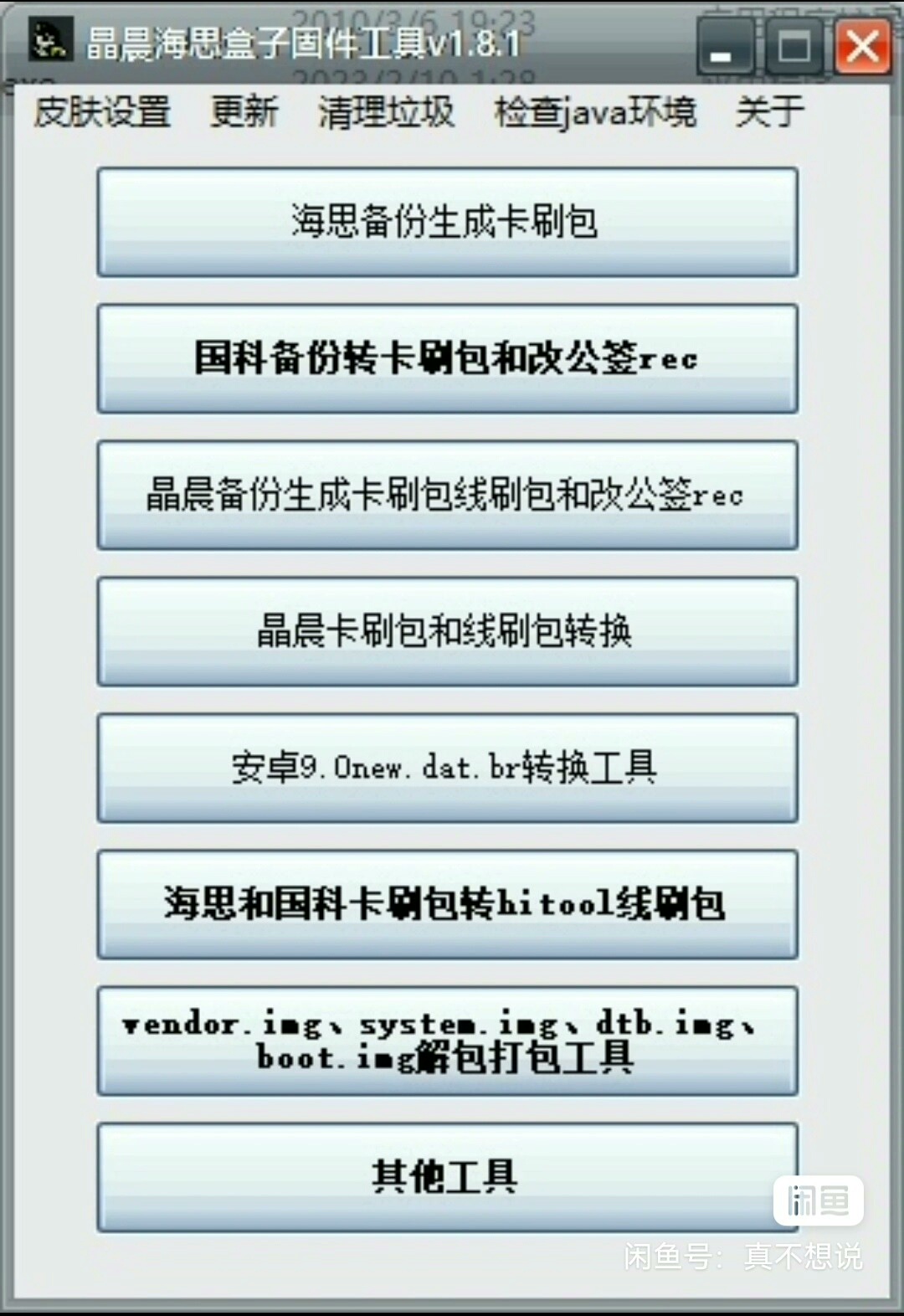The image size is (904, 1316).
Task: Open the 其他工具 button
Action: (x=447, y=1176)
